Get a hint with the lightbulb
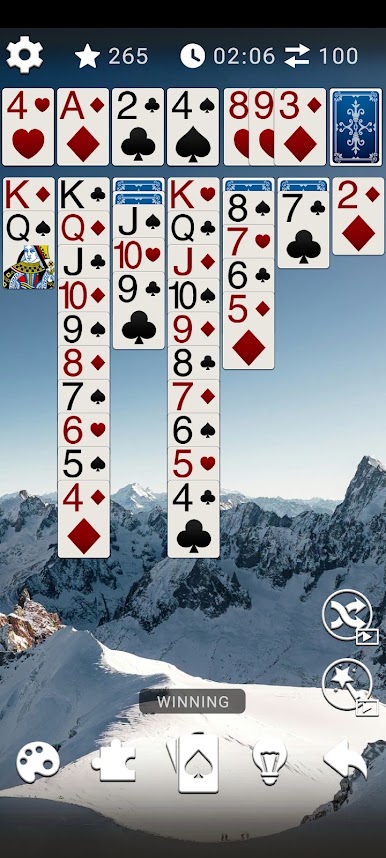Image resolution: width=386 pixels, height=858 pixels. pyautogui.click(x=269, y=763)
